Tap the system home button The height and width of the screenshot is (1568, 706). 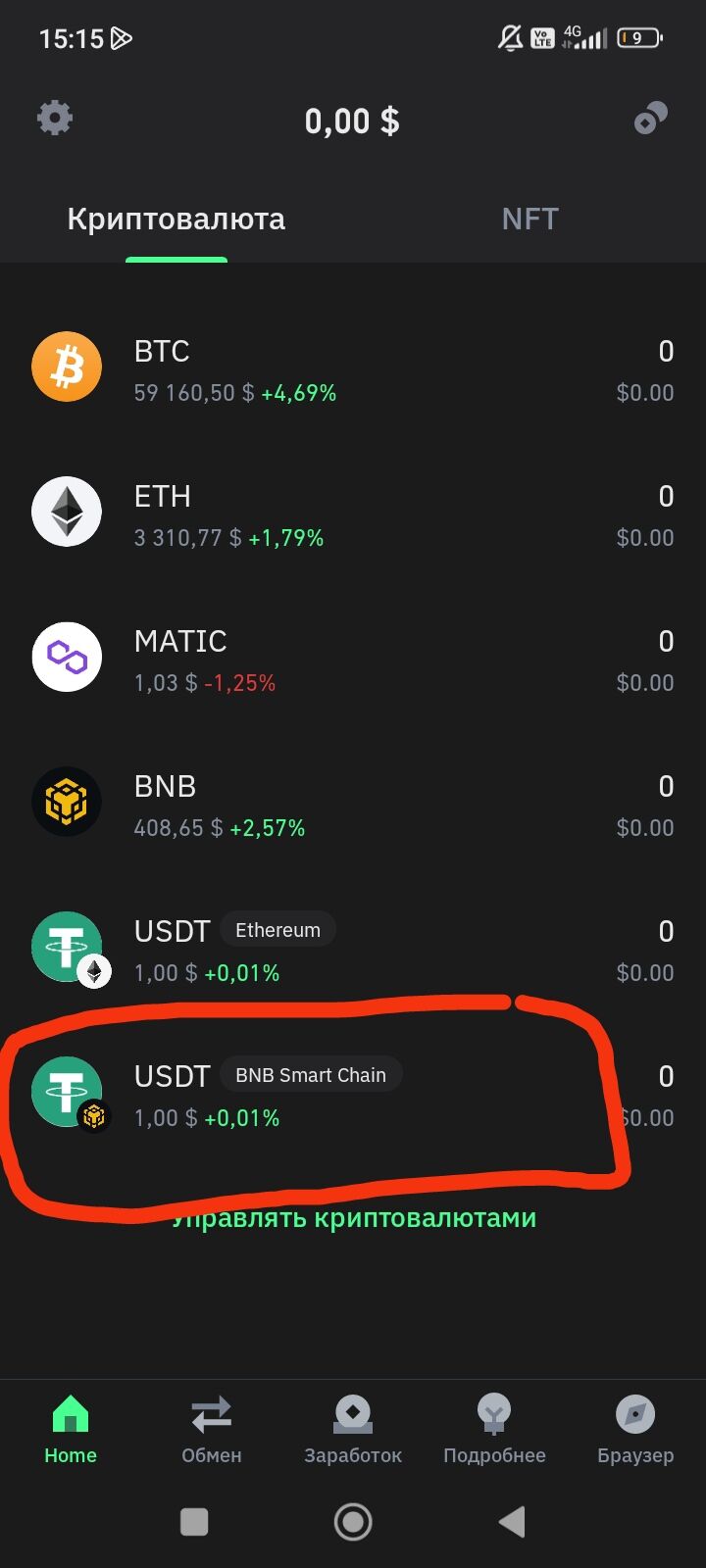pyautogui.click(x=353, y=1522)
